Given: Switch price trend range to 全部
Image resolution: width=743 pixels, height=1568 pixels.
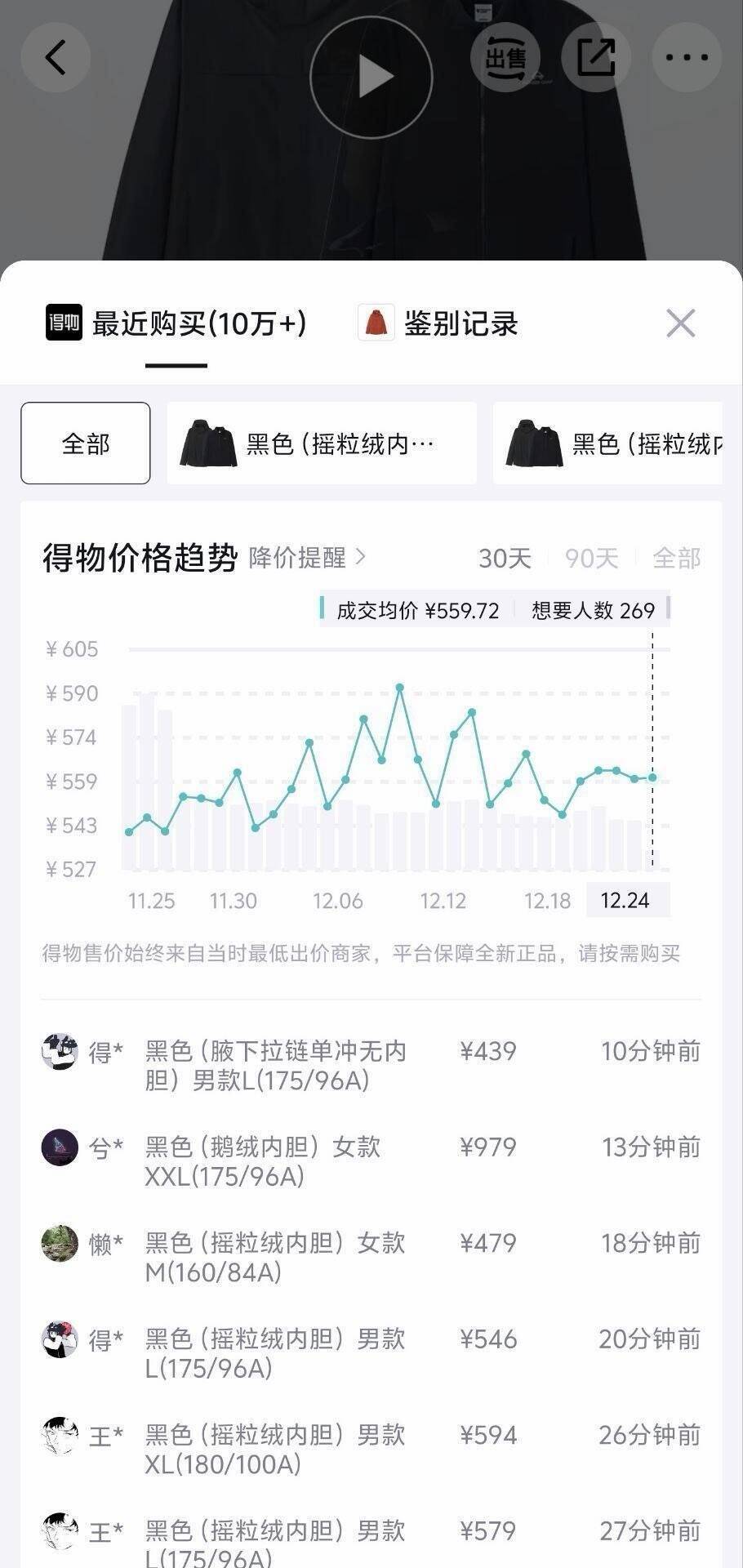Looking at the screenshot, I should 678,559.
